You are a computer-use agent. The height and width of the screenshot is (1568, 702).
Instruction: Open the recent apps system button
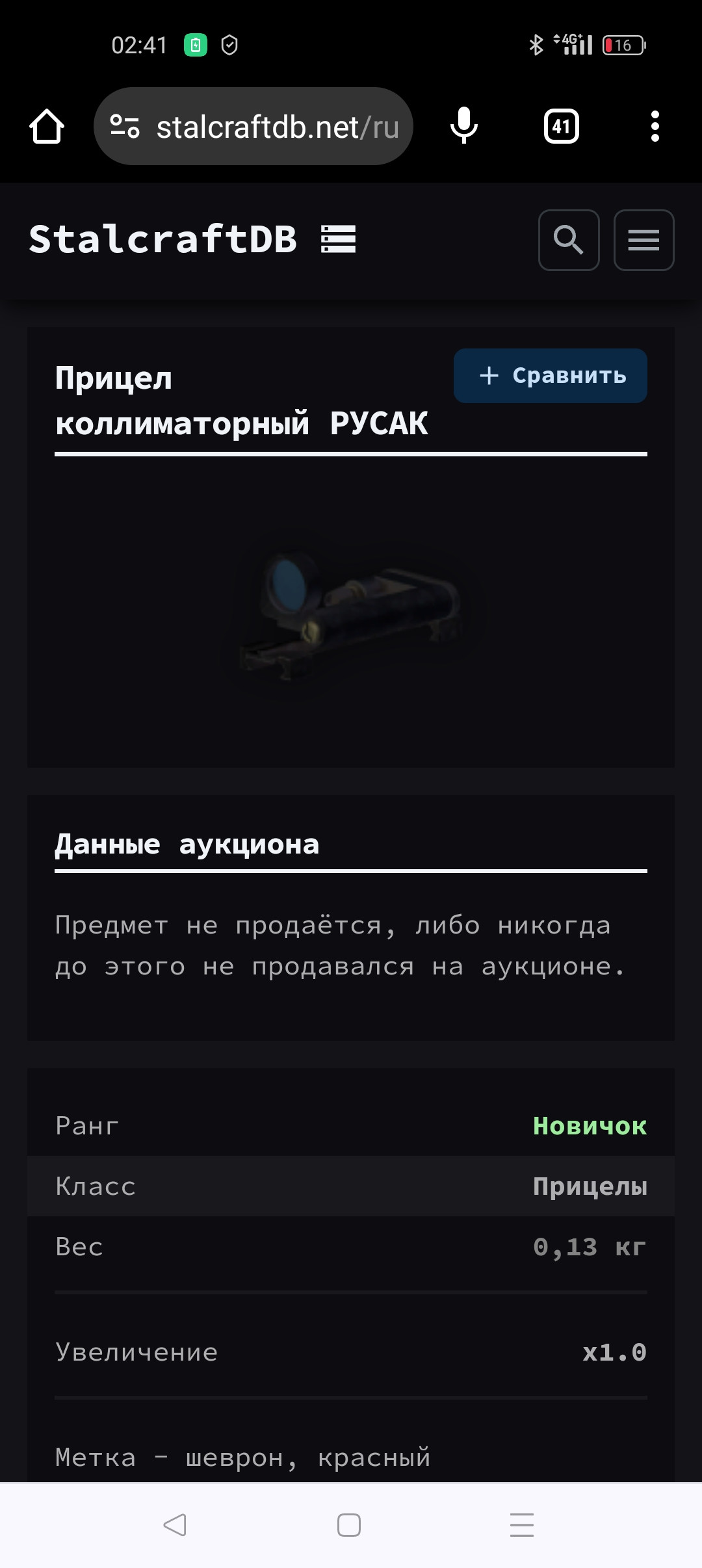tap(522, 1524)
